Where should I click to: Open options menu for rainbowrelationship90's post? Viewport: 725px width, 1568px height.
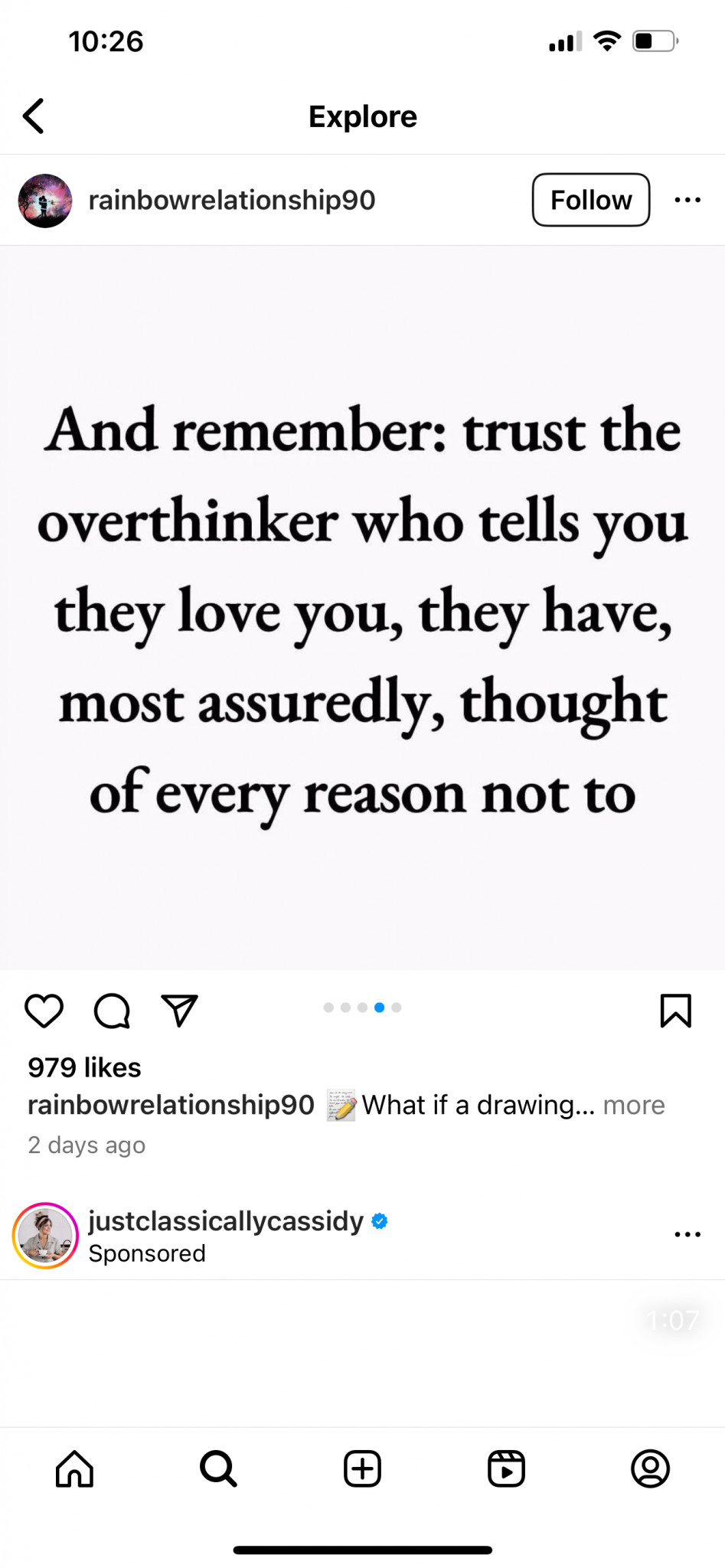click(x=687, y=200)
